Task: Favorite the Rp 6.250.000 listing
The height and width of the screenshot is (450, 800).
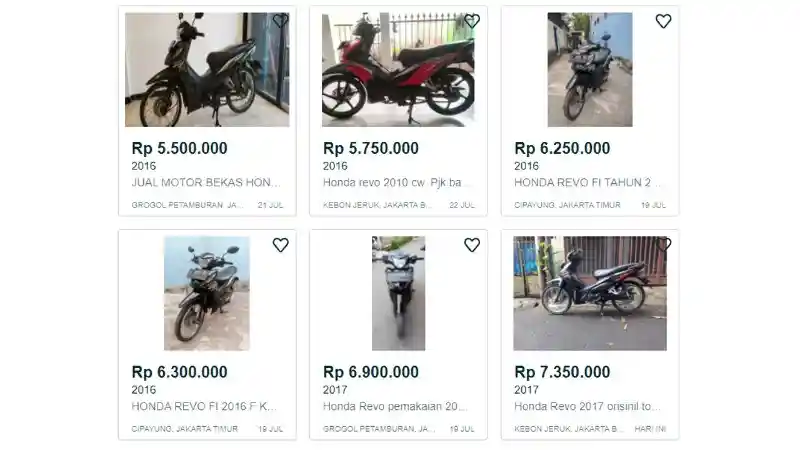Action: [x=663, y=21]
